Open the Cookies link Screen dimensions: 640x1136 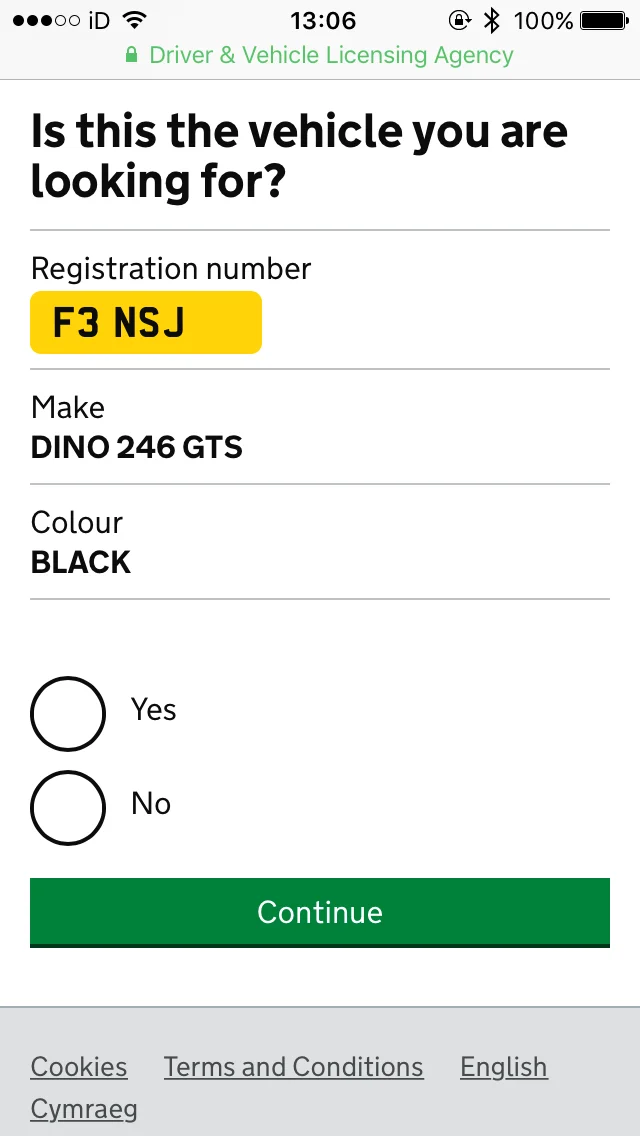[x=79, y=1066]
